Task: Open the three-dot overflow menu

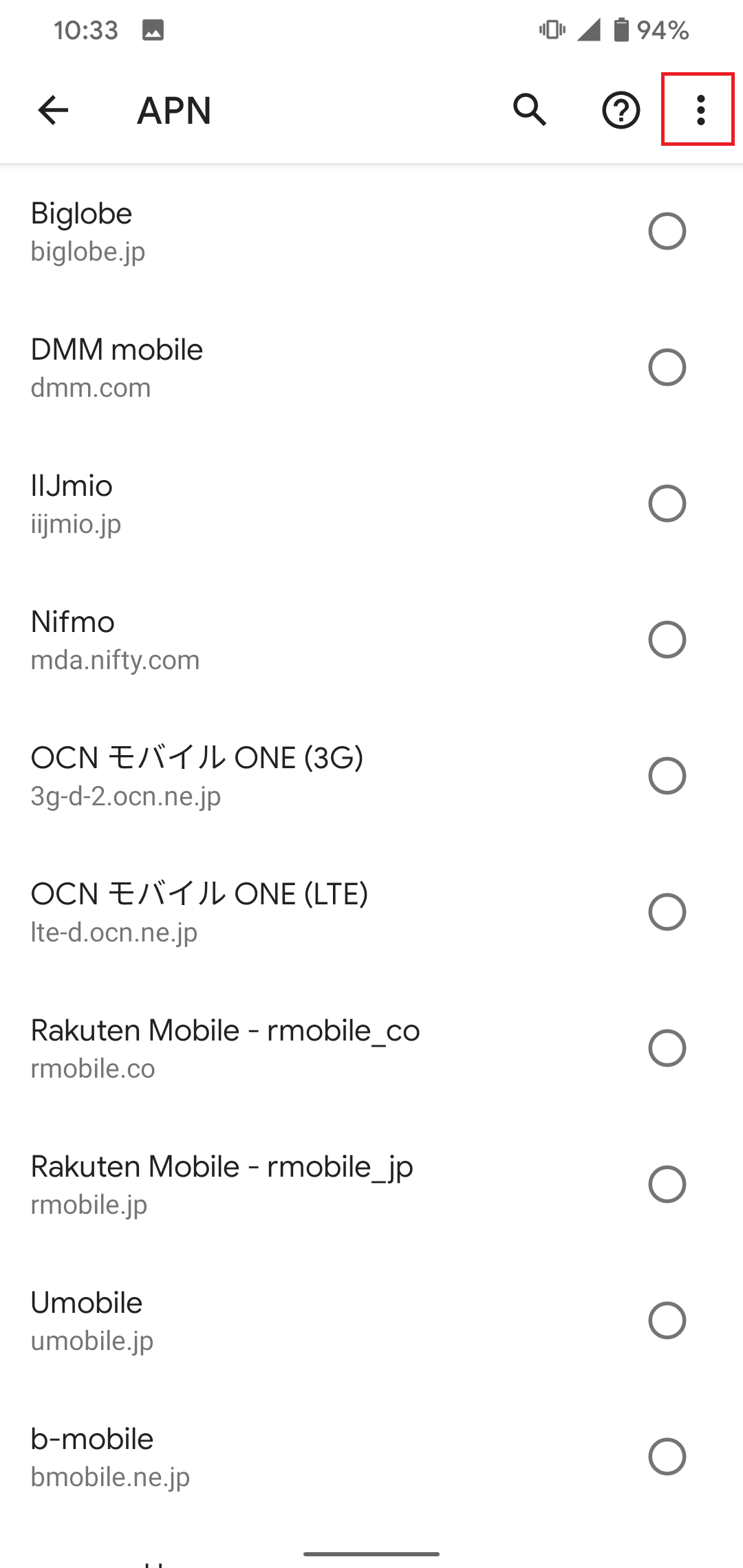Action: (700, 110)
